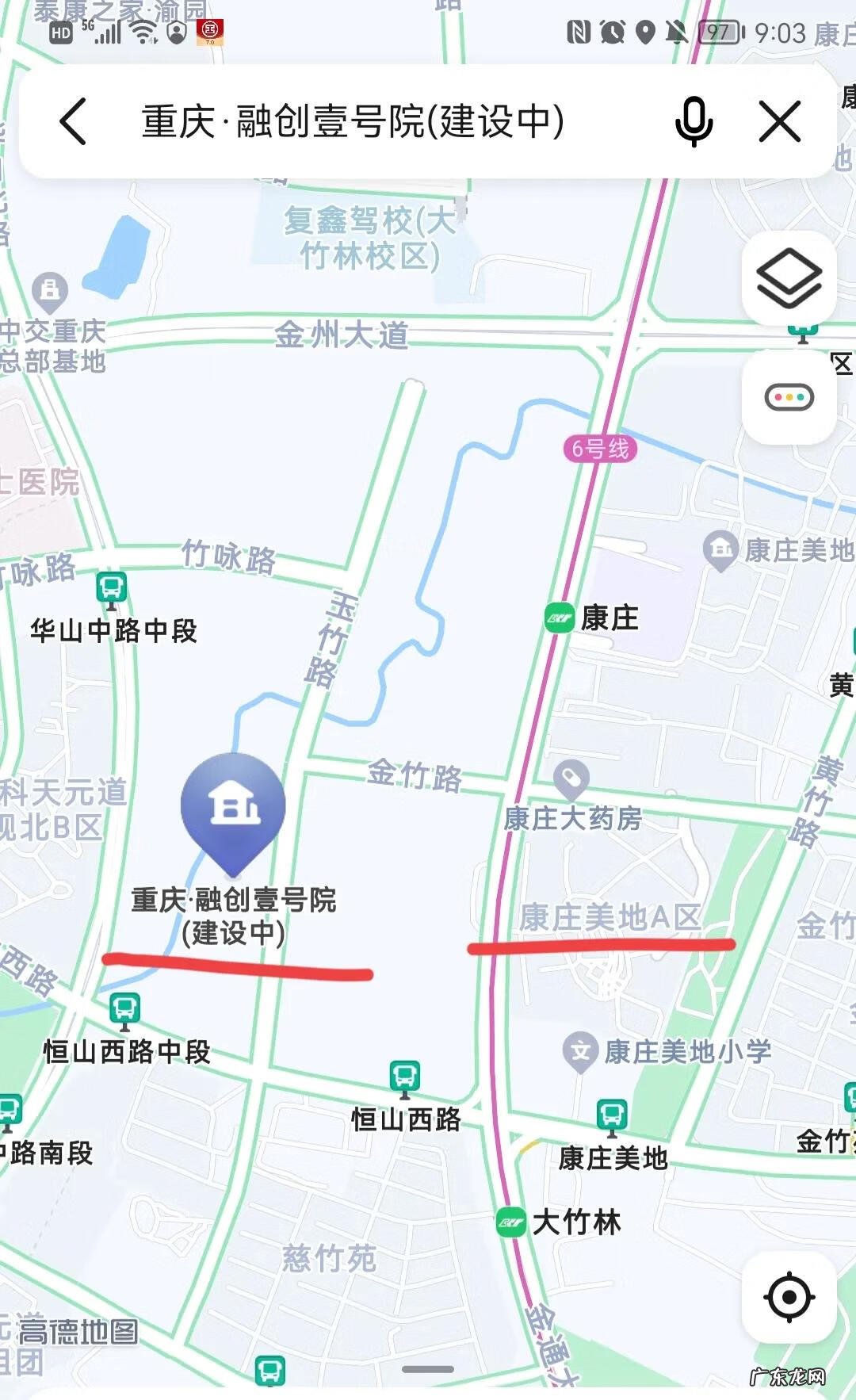The width and height of the screenshot is (856, 1400).
Task: Toggle the map display mode pill control
Action: coord(788,395)
